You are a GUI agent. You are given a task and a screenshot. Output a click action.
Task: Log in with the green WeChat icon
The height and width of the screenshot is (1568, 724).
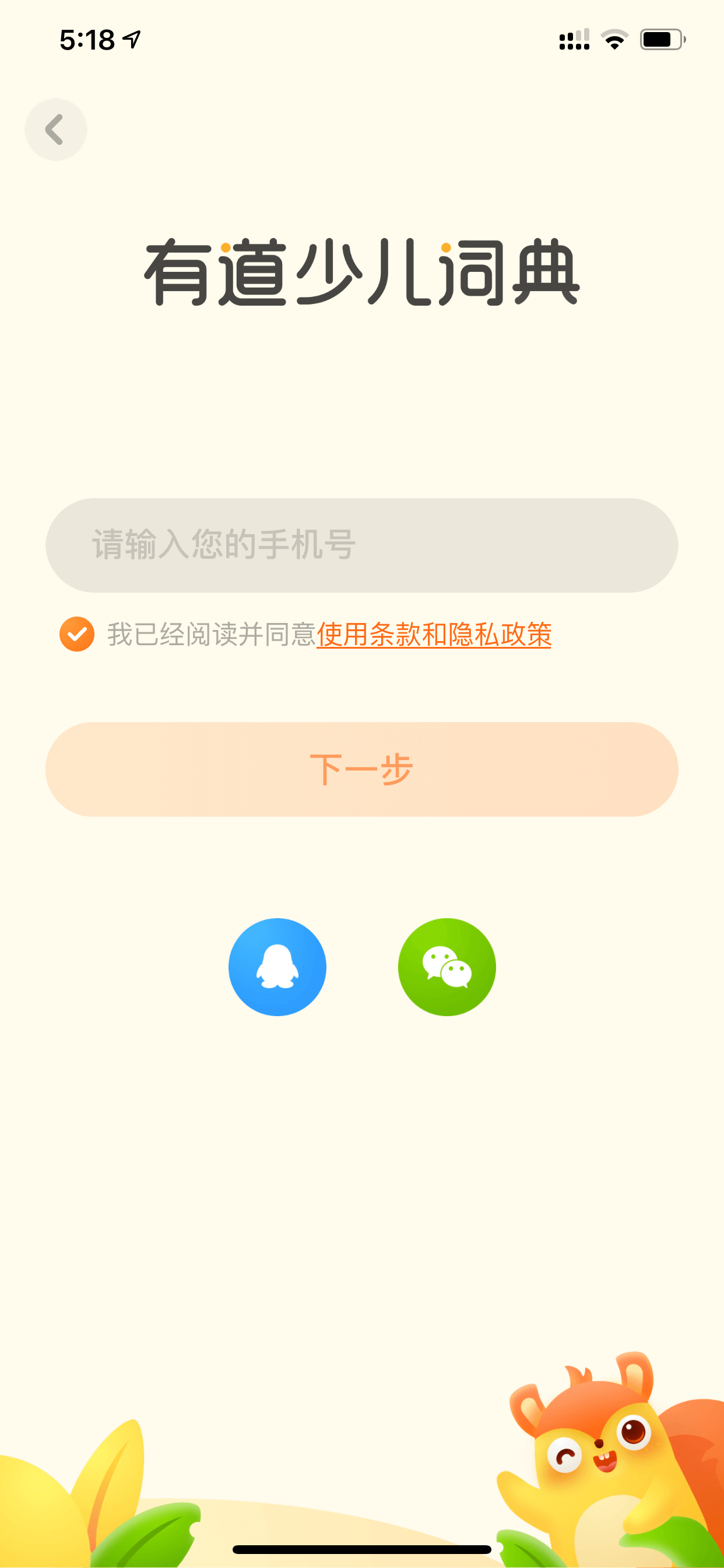tap(447, 967)
